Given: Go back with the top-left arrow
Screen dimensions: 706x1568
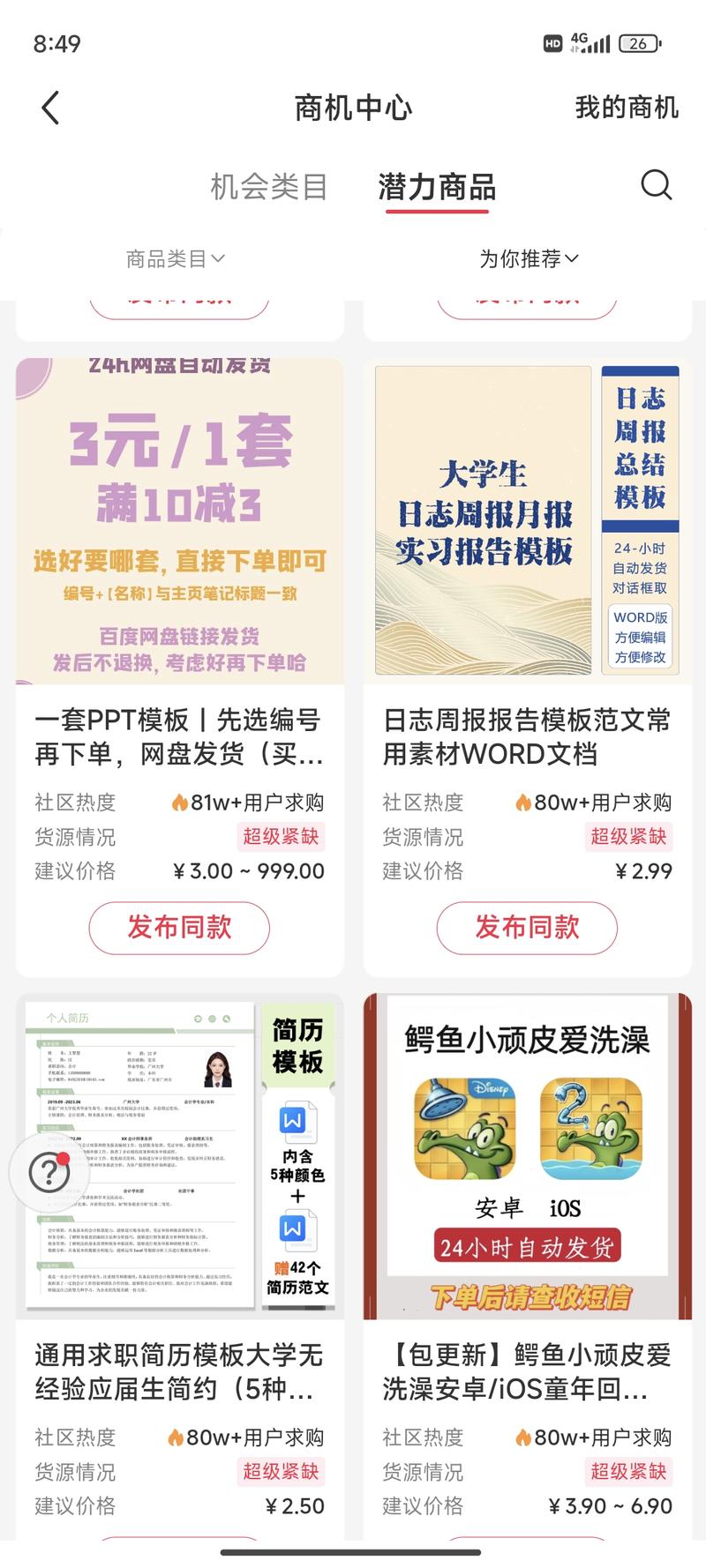Looking at the screenshot, I should (50, 108).
